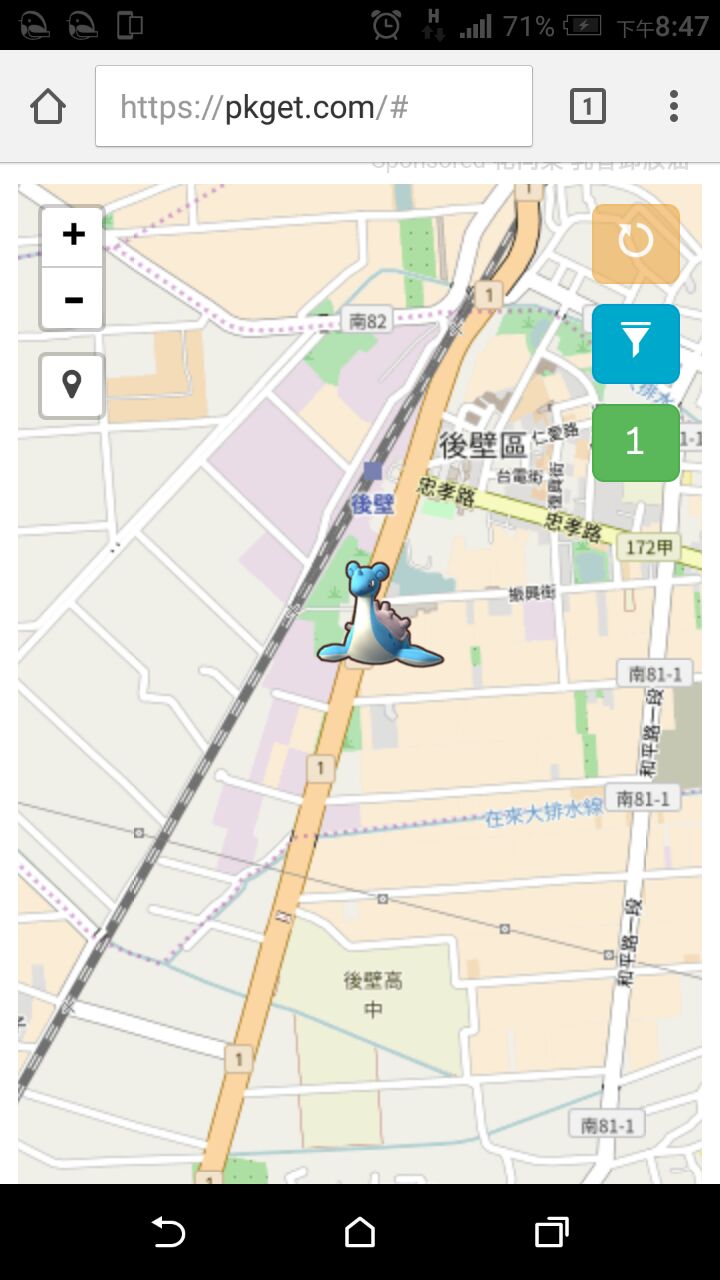This screenshot has height=1280, width=720.
Task: Go to the browser home page
Action: pos(48,106)
